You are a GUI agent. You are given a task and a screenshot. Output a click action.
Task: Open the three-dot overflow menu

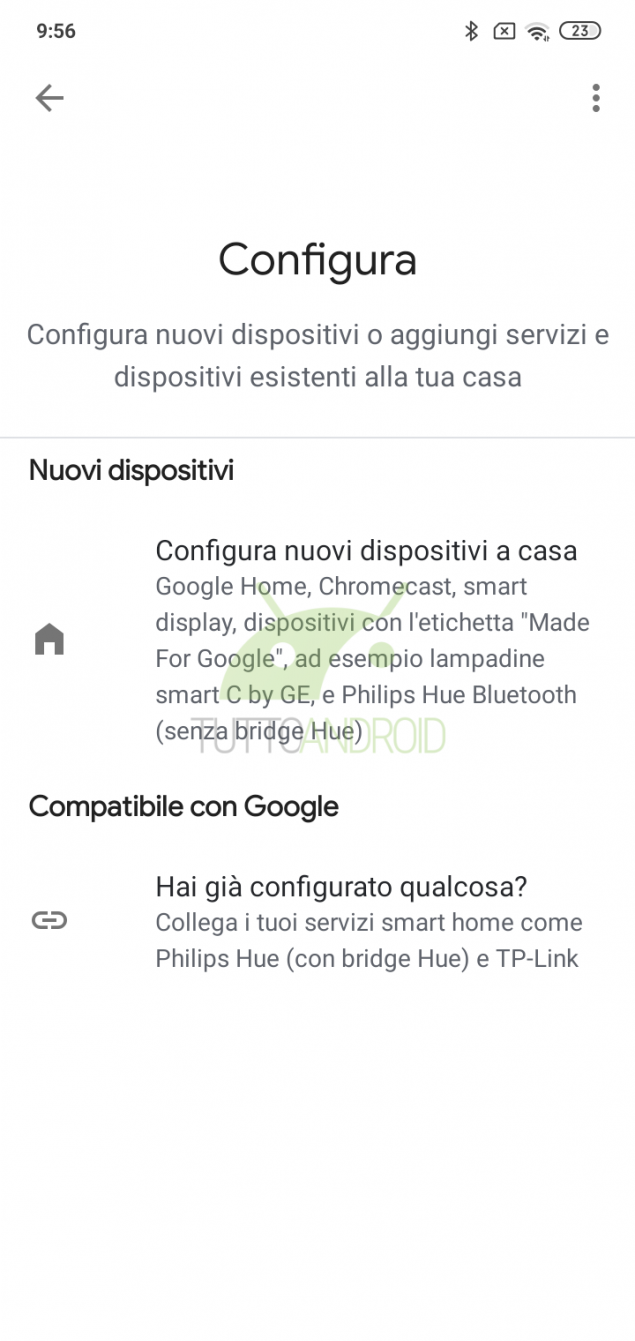click(x=596, y=97)
